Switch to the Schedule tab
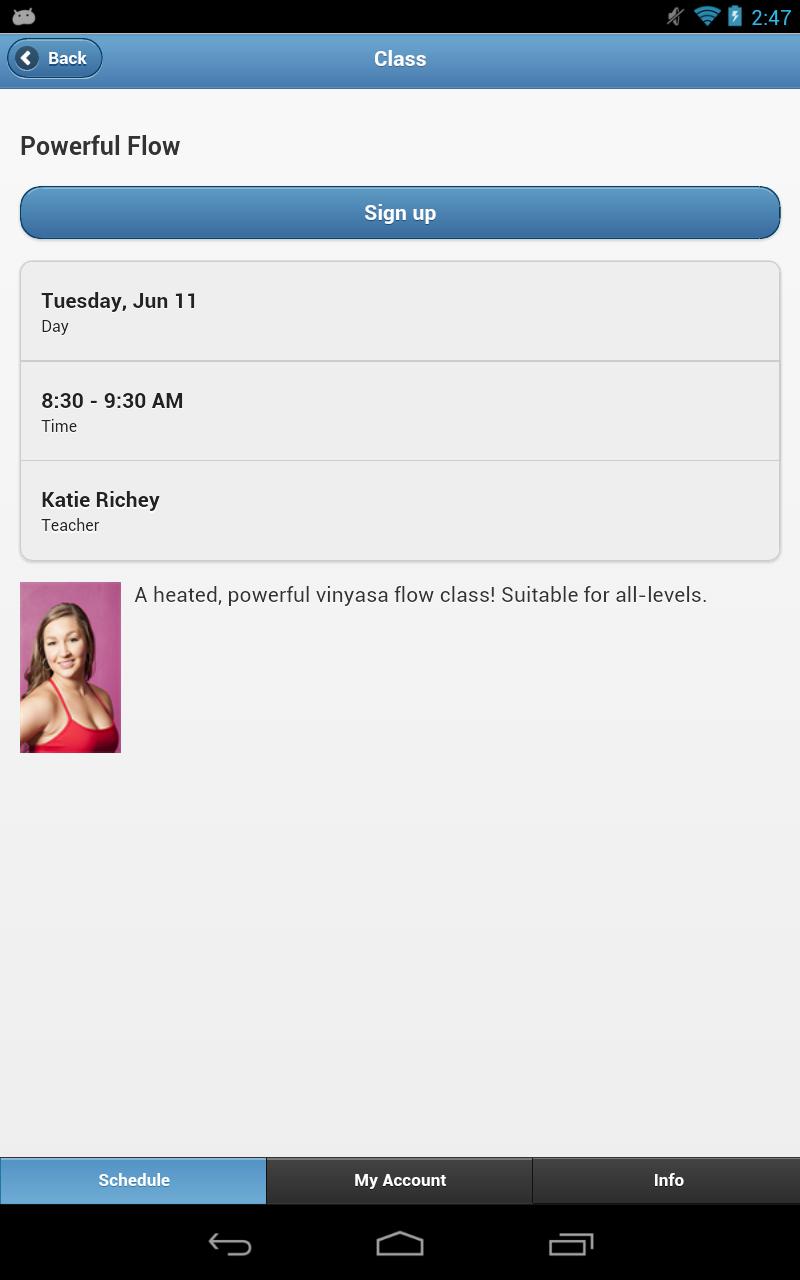This screenshot has width=800, height=1280. point(133,1180)
